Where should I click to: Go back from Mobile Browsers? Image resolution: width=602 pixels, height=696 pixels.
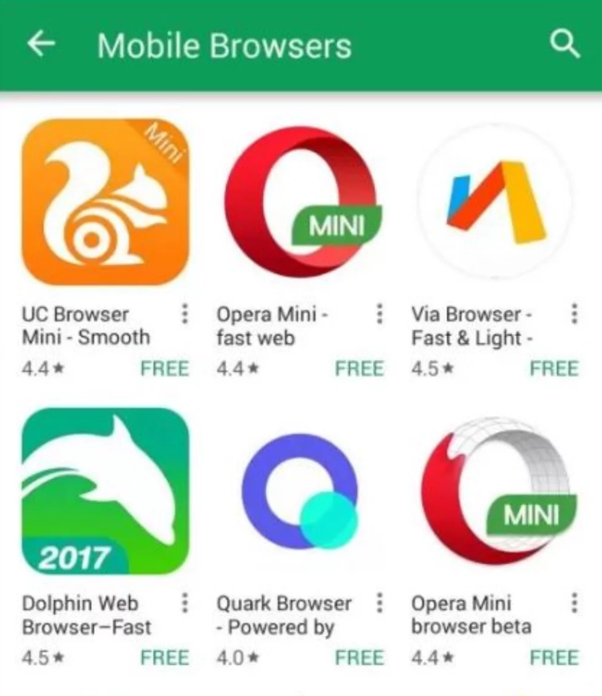(x=41, y=44)
